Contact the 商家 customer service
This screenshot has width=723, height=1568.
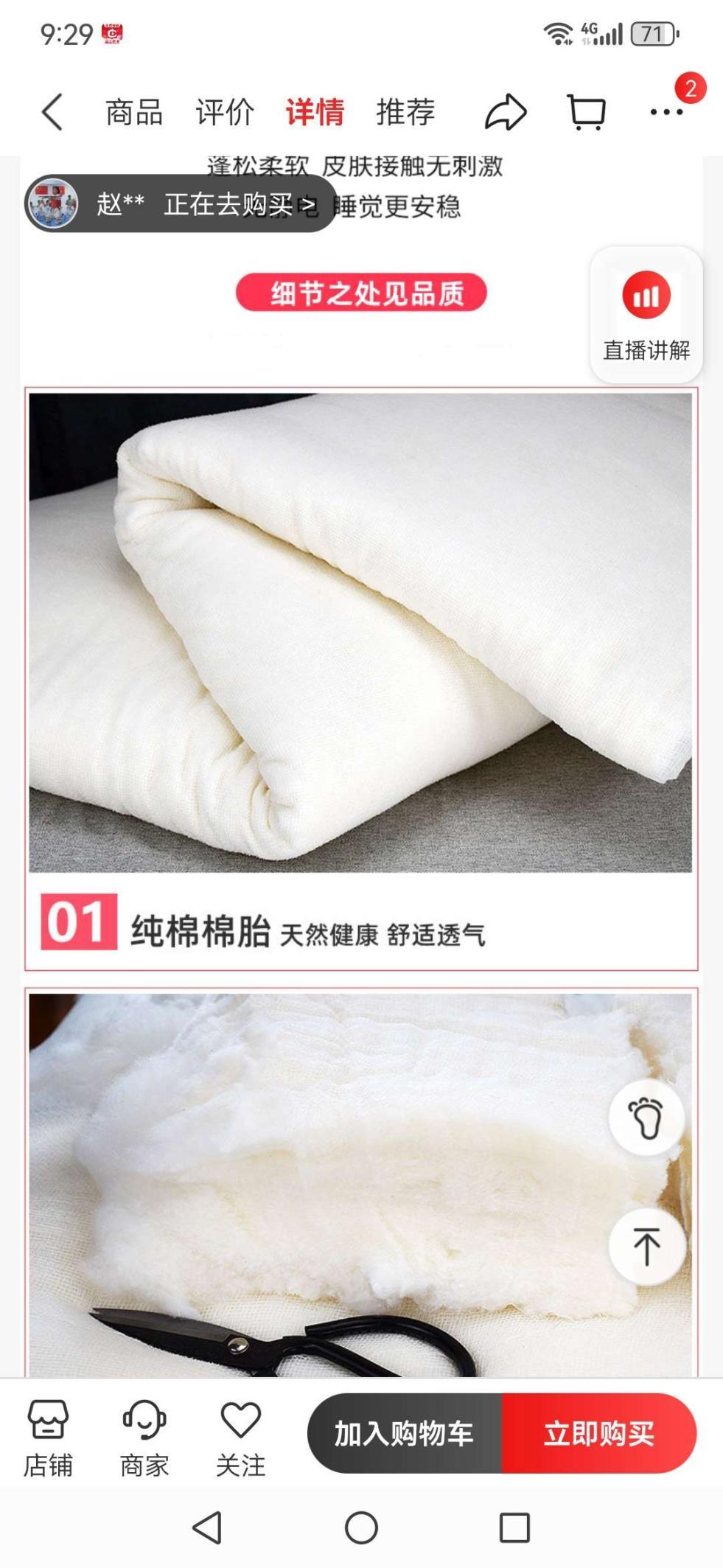click(x=144, y=1438)
